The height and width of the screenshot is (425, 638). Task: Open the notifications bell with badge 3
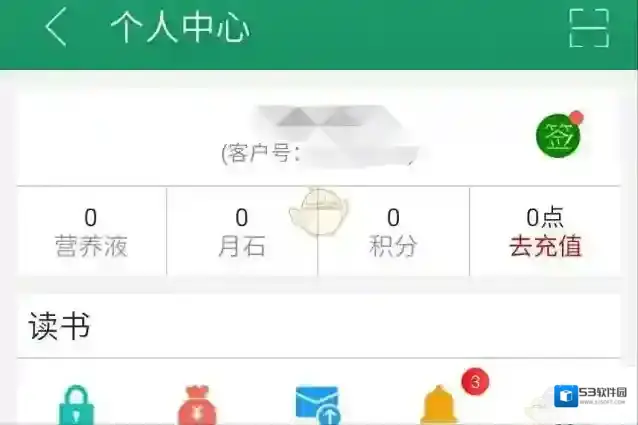pyautogui.click(x=439, y=404)
